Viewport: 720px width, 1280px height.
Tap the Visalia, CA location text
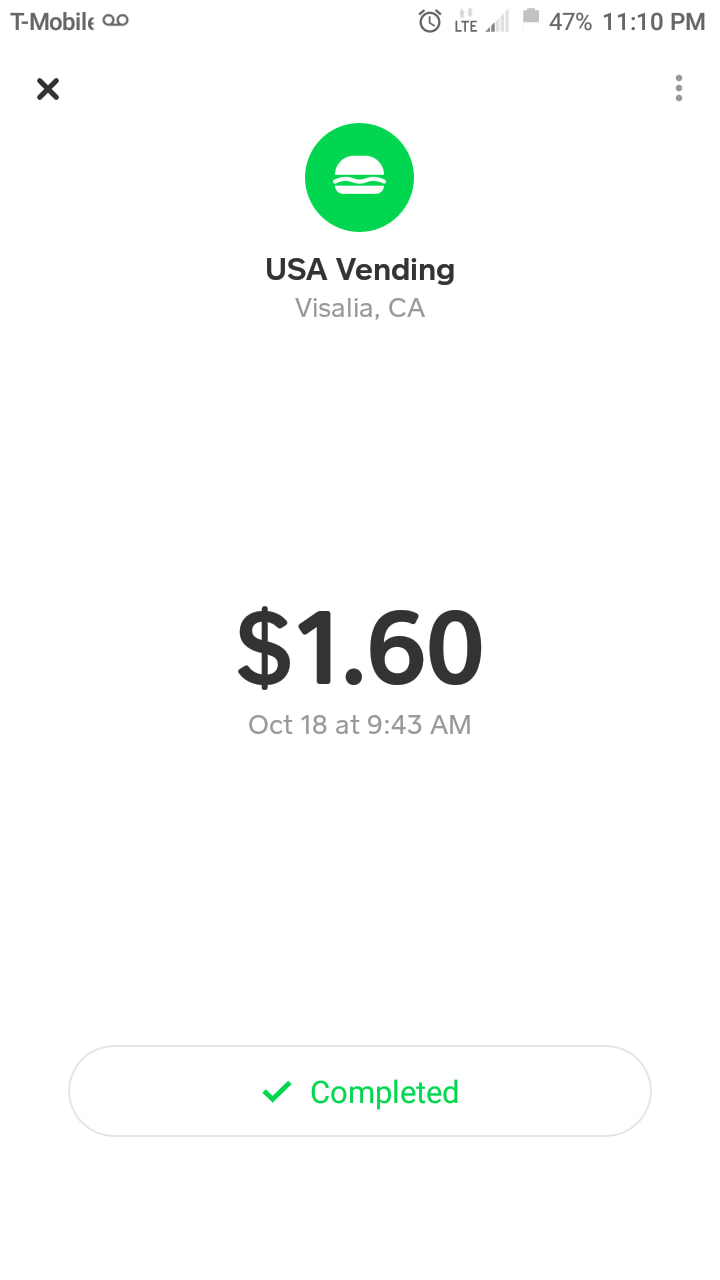point(359,307)
